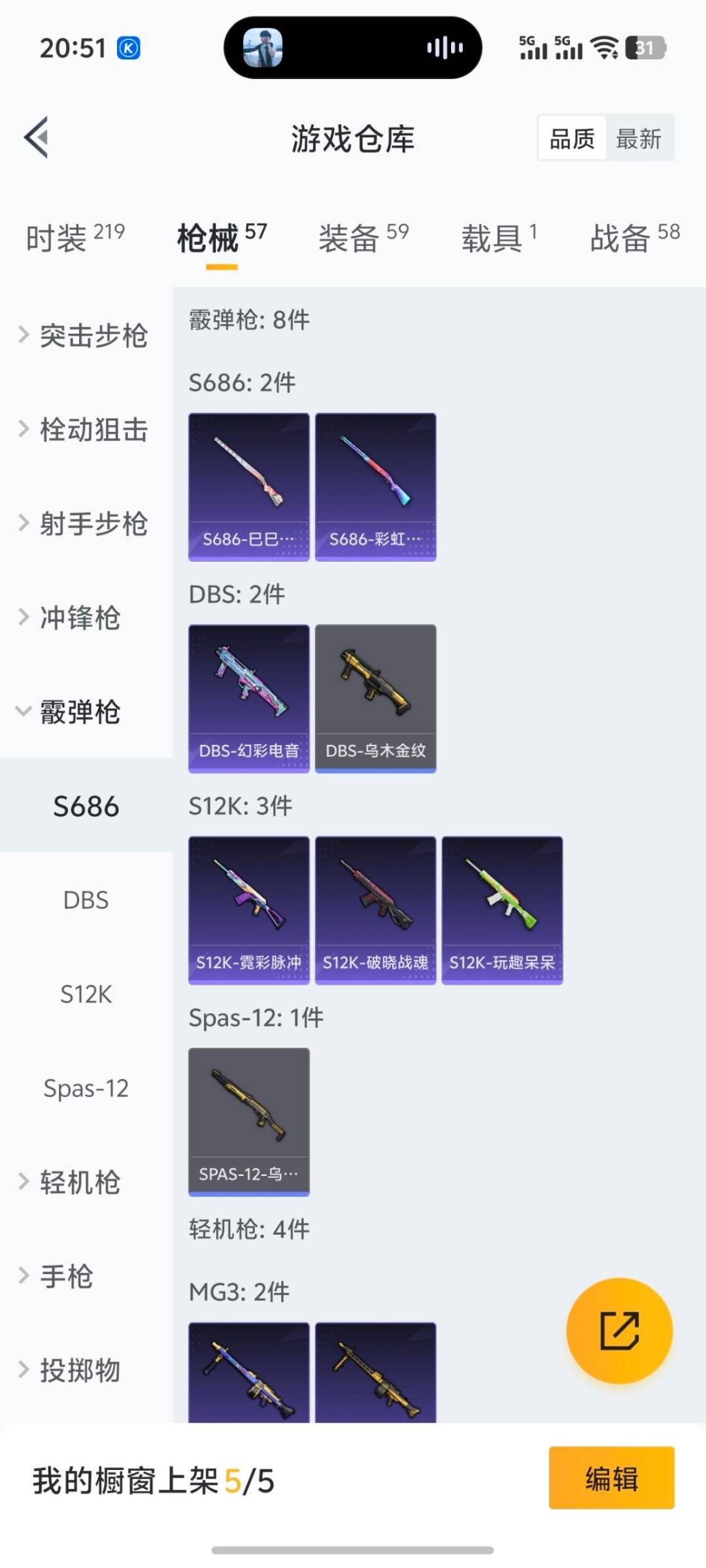
Task: Sort items by 最新
Action: [639, 139]
